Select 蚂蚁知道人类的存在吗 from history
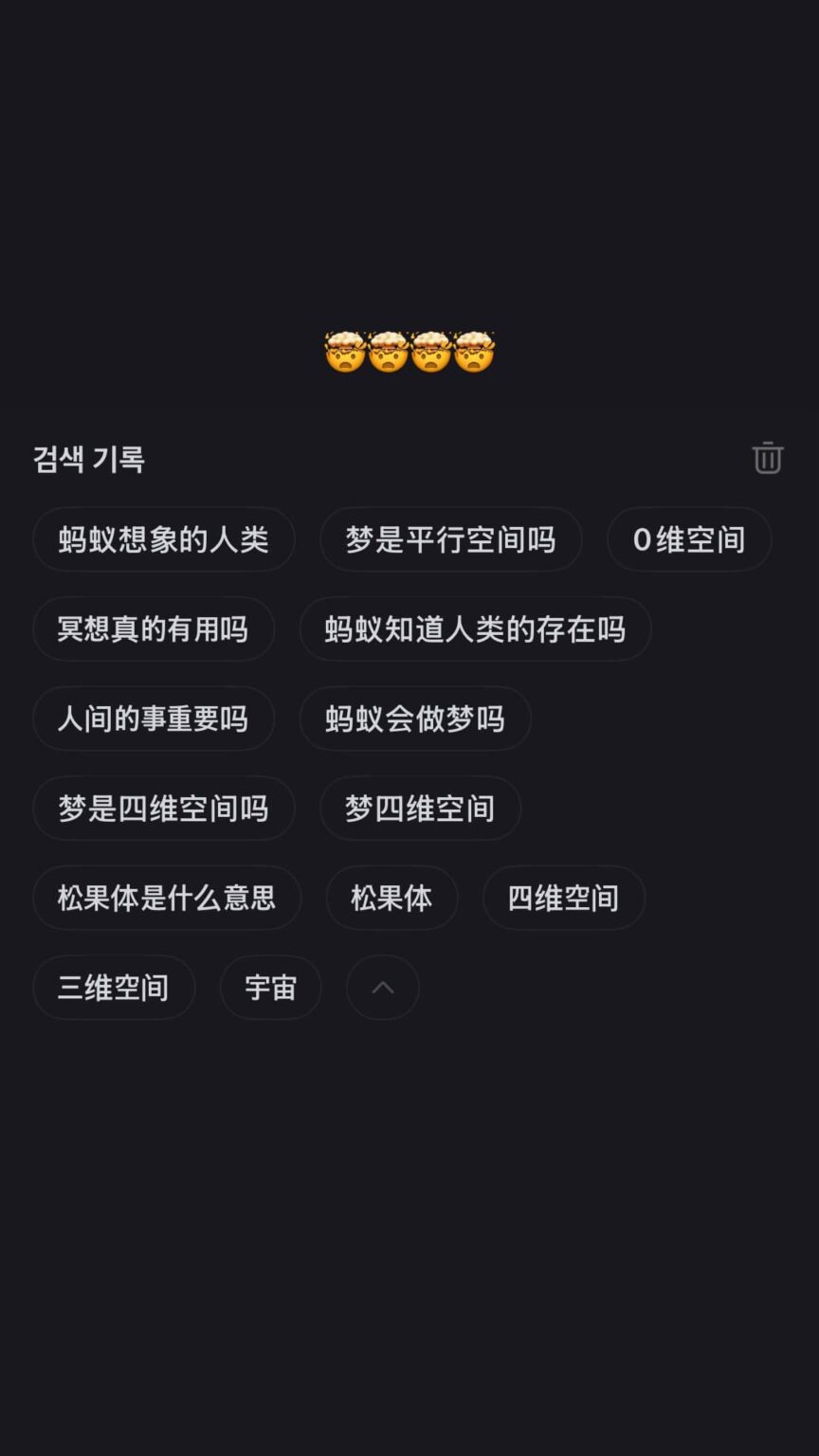The width and height of the screenshot is (819, 1456). [475, 628]
